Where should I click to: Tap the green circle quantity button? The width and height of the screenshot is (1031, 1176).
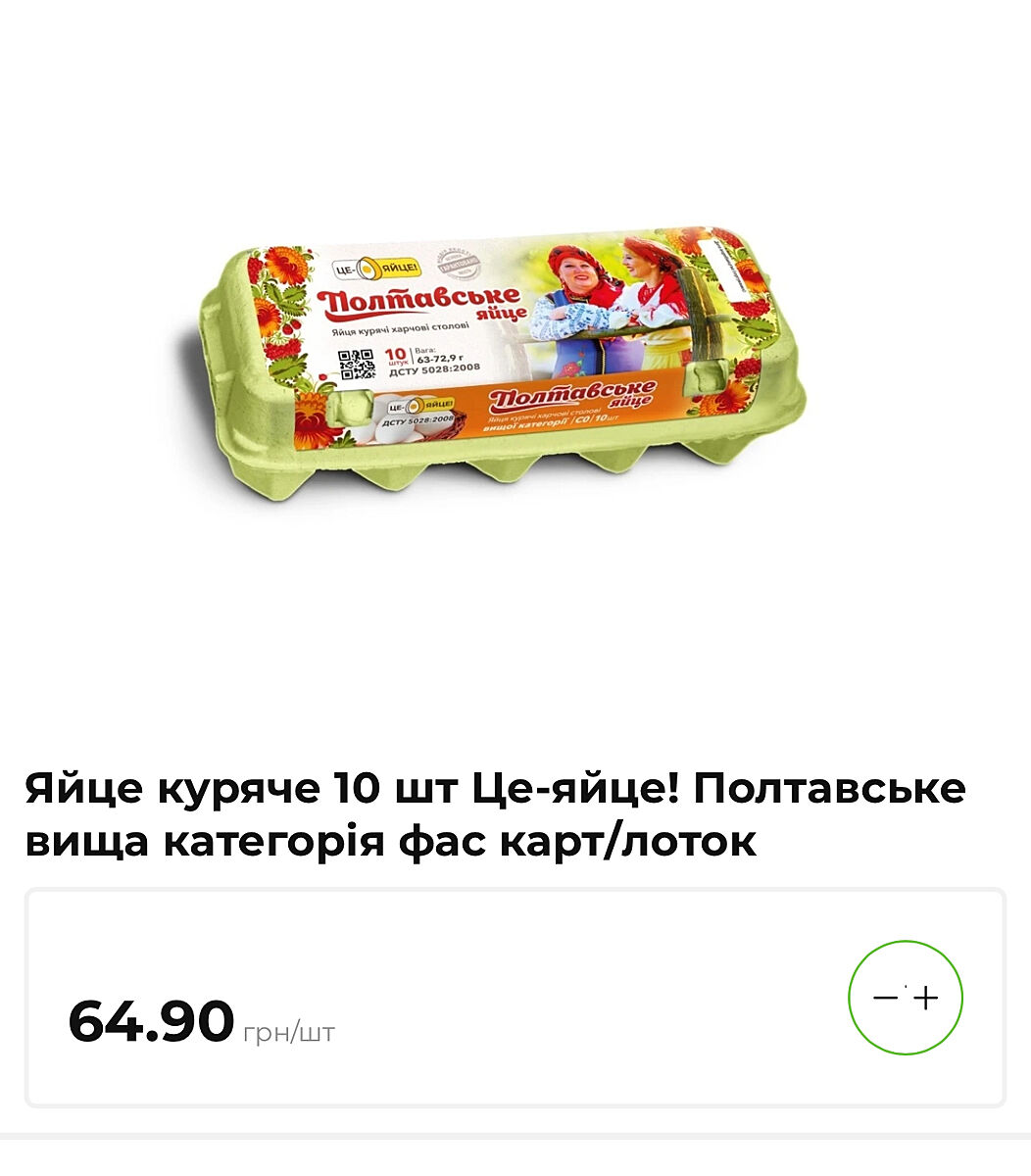tap(905, 998)
